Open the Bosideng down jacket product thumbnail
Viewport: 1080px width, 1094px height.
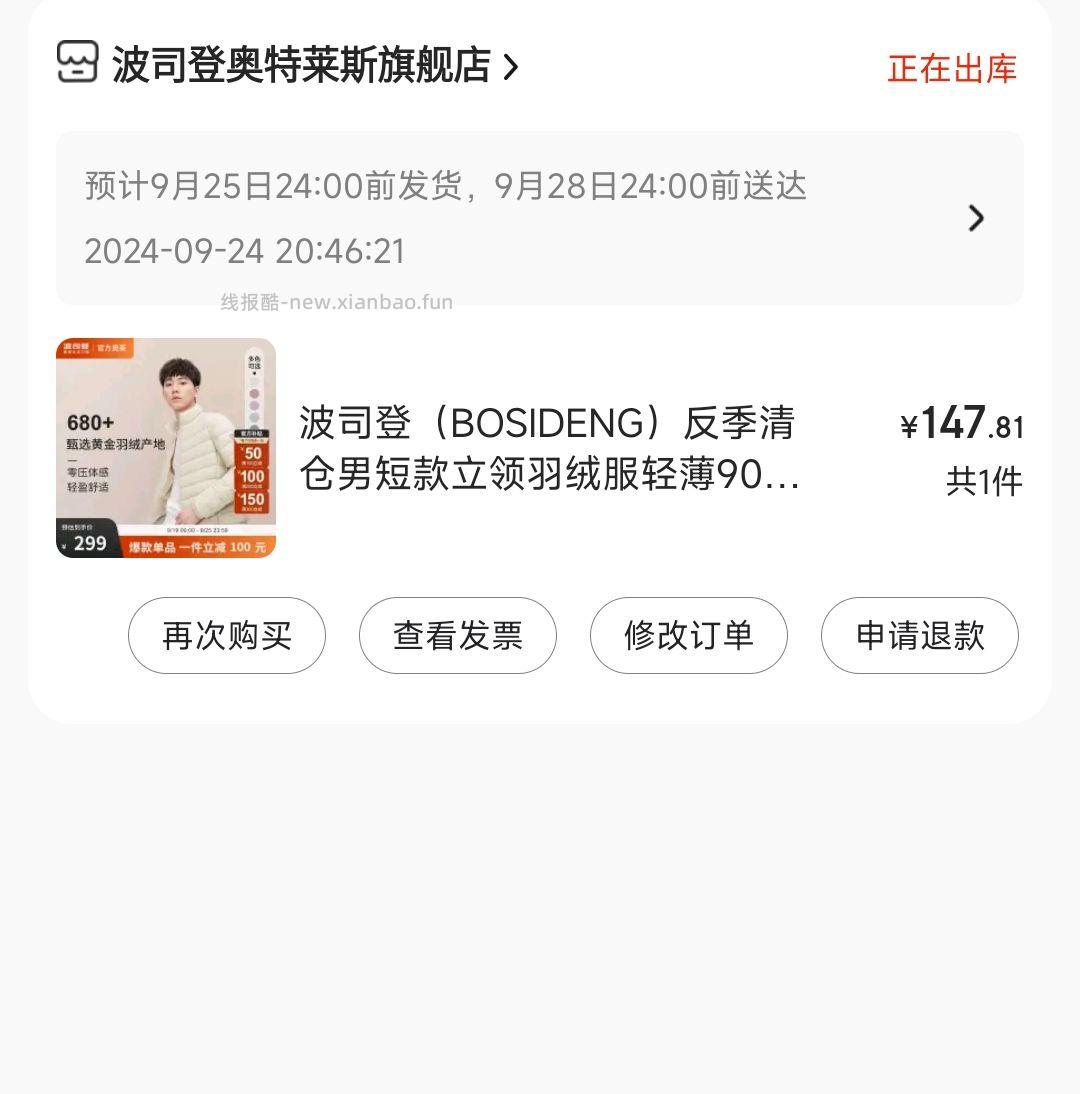[x=166, y=448]
